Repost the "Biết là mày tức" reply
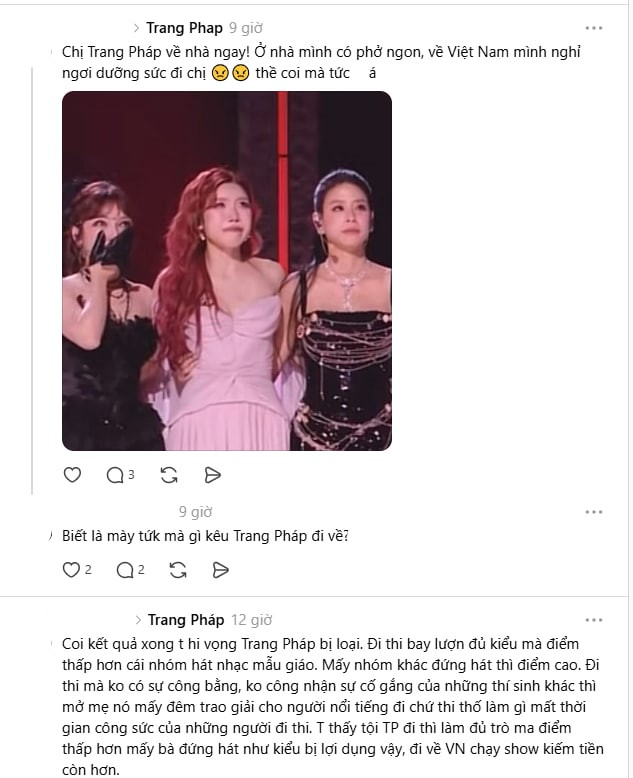The width and height of the screenshot is (633, 778). click(x=177, y=570)
